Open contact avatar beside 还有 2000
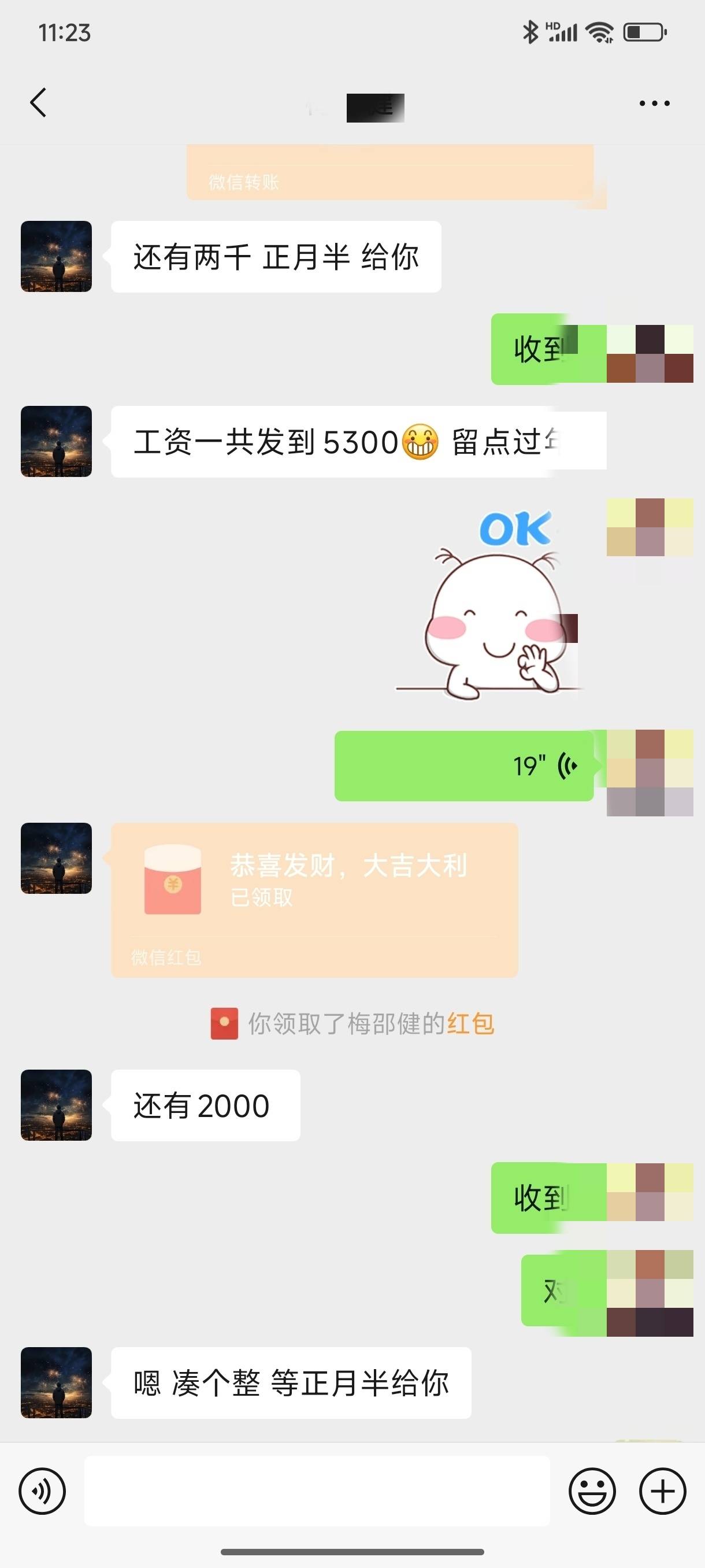 (56, 1105)
